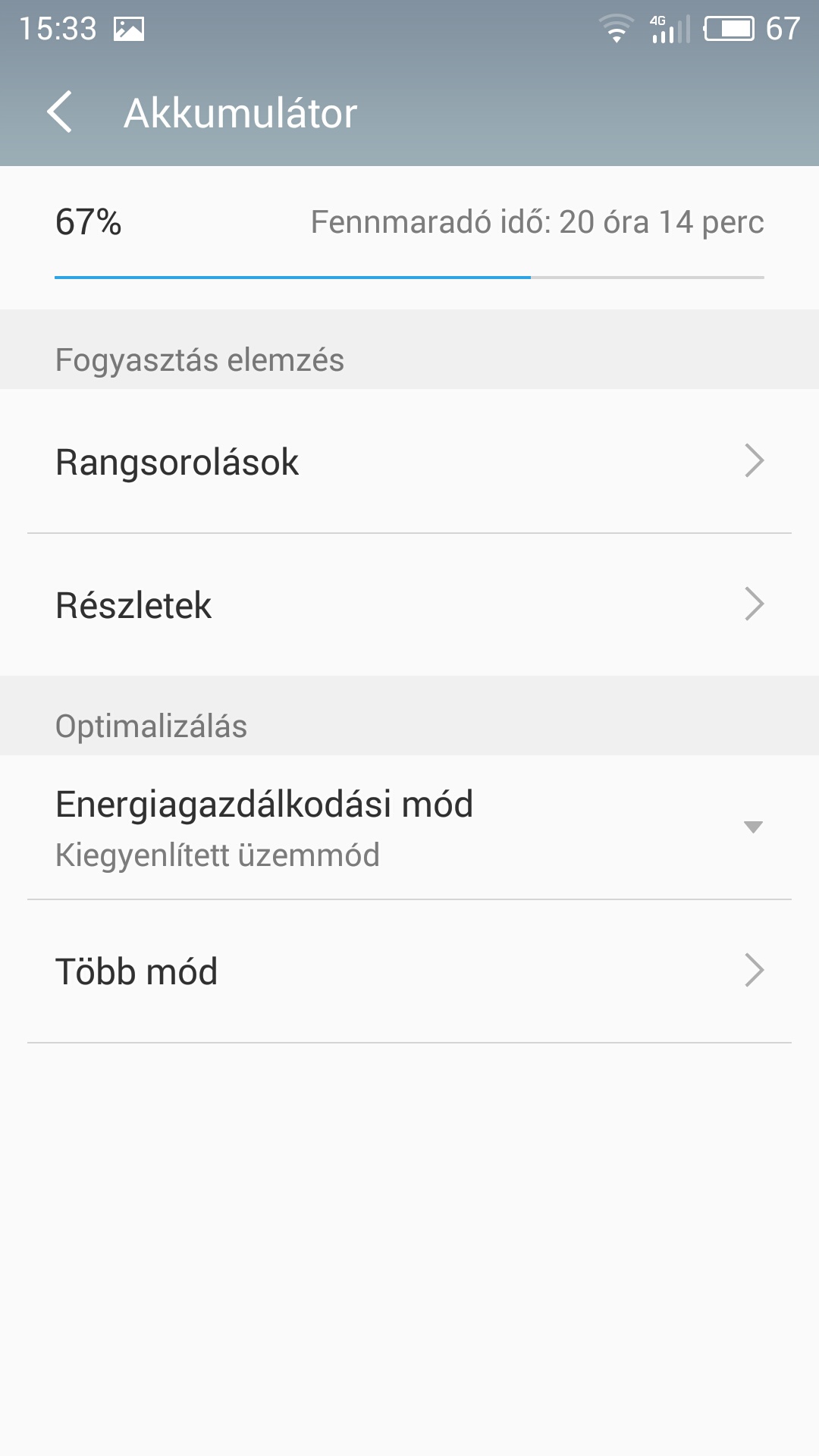
Task: Open the Rangsorolások row
Action: pos(409,461)
